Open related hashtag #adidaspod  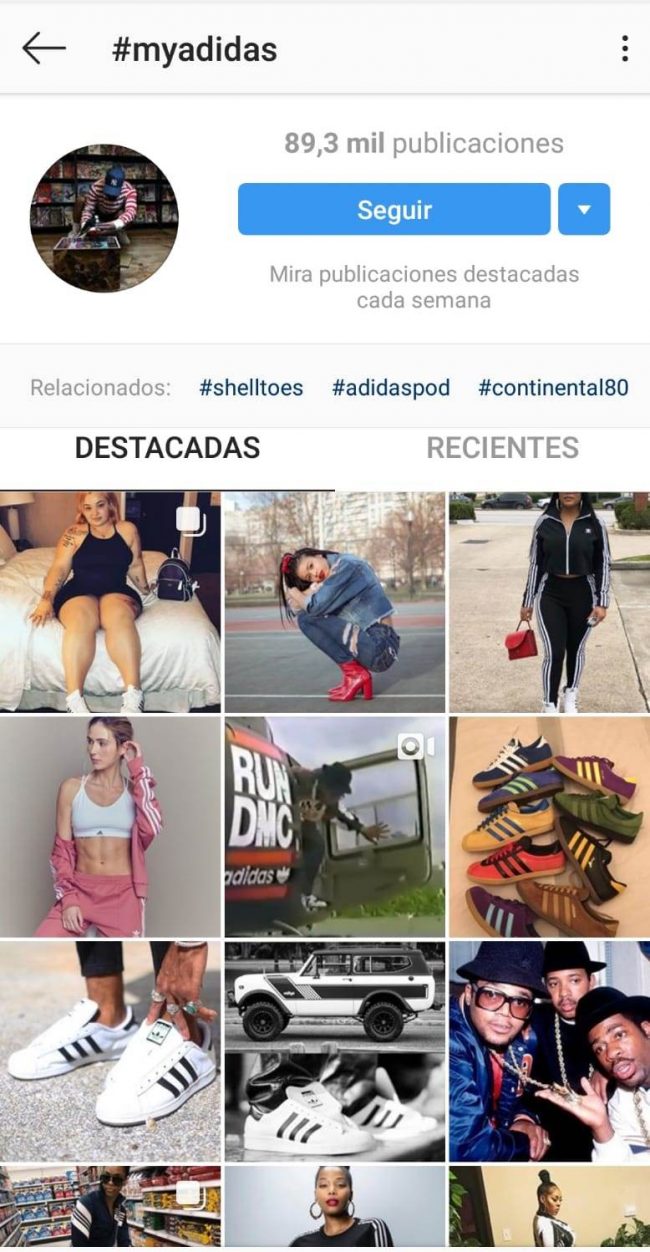coord(391,387)
